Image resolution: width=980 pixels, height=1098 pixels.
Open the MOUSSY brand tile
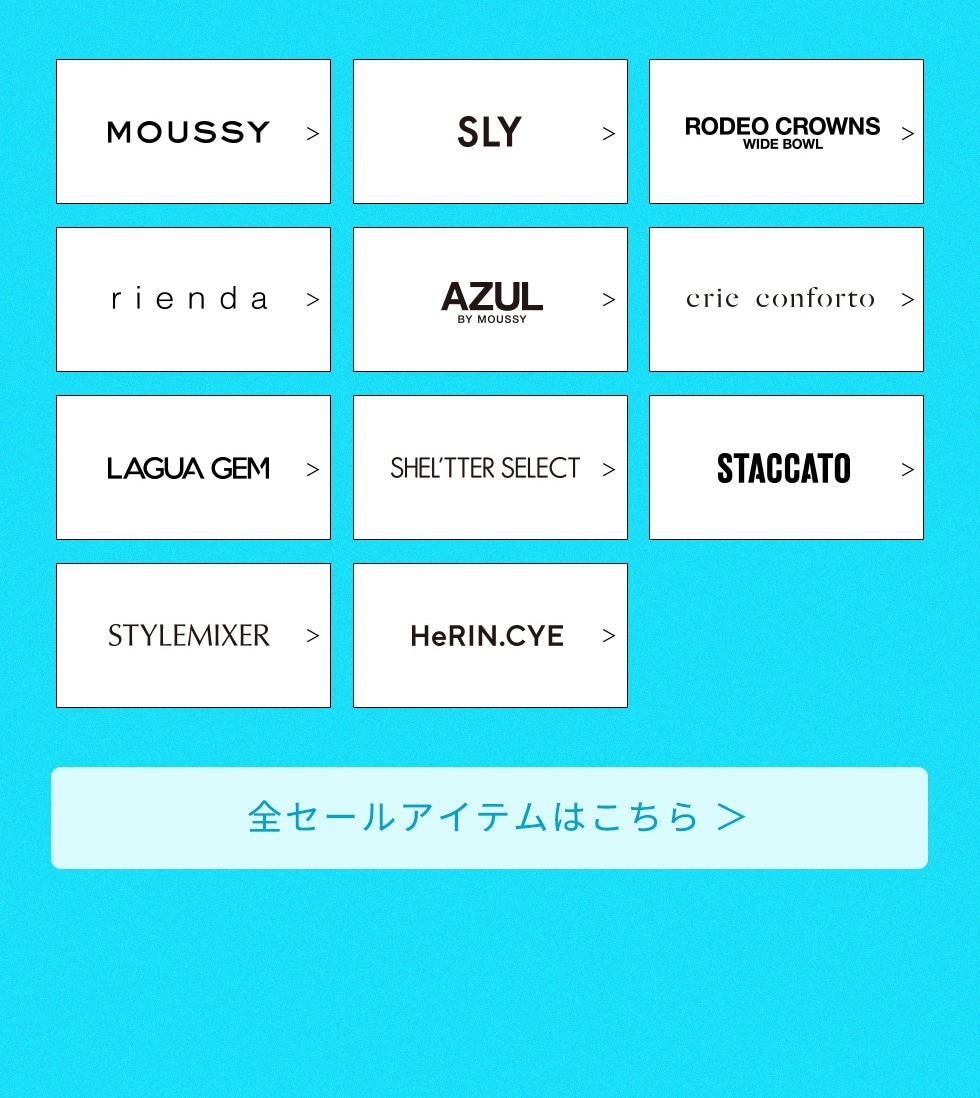pyautogui.click(x=193, y=132)
